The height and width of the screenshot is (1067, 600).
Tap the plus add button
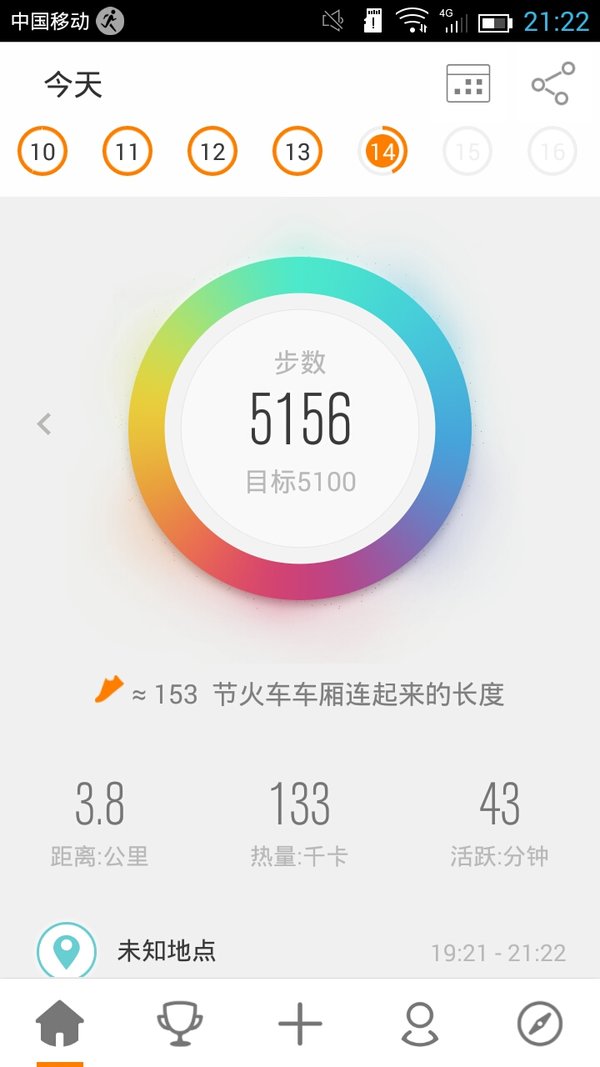click(300, 1023)
